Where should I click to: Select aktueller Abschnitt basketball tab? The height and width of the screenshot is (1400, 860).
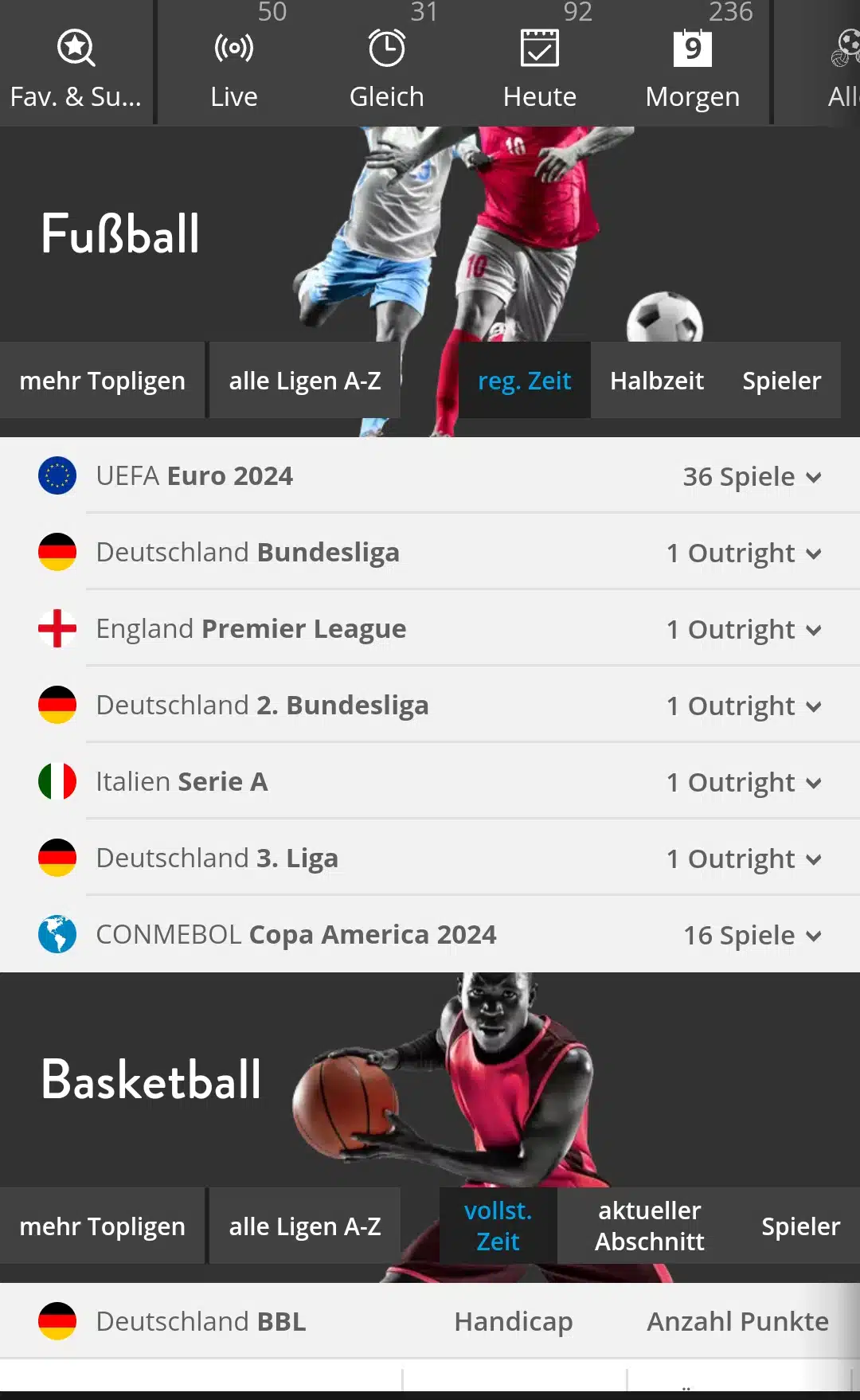pyautogui.click(x=649, y=1226)
